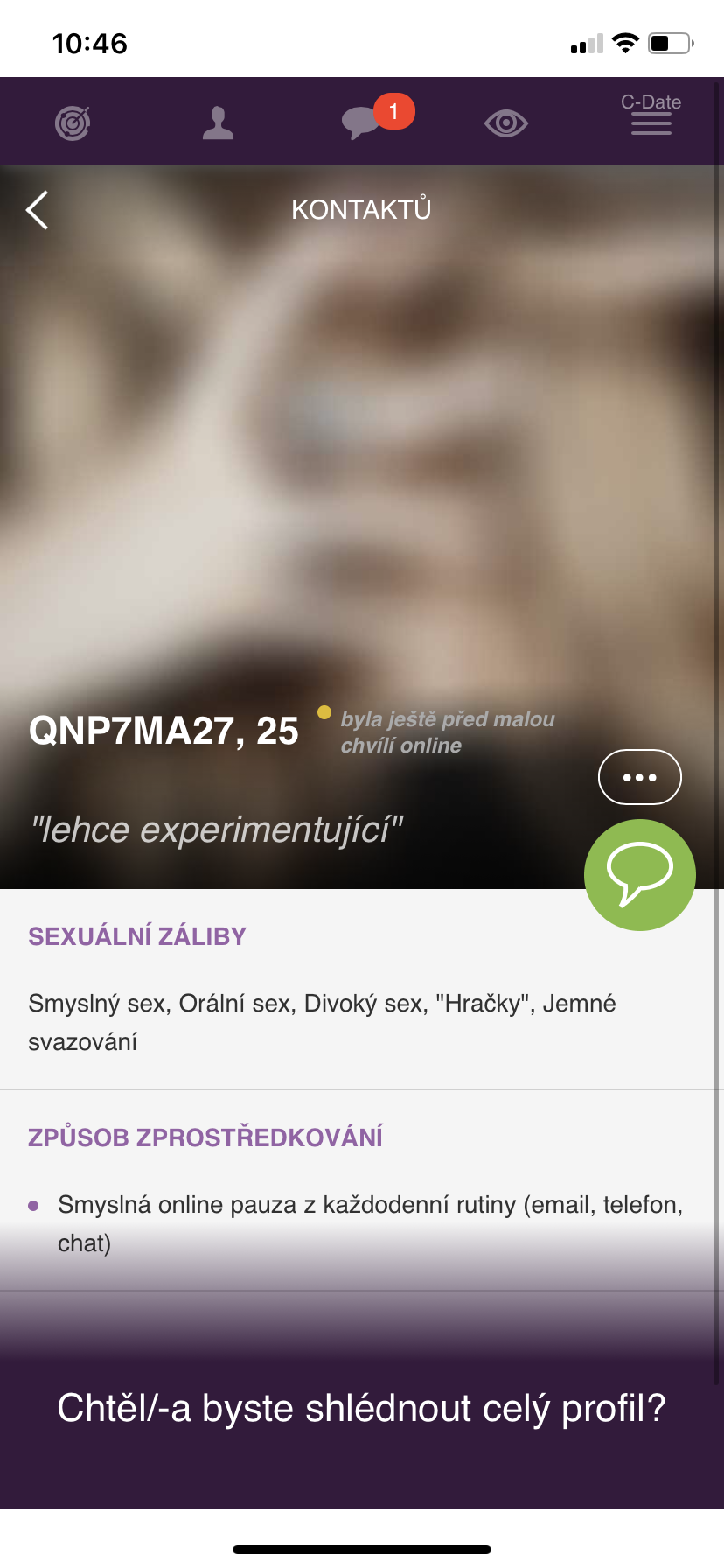Open the target matches icon

(x=73, y=123)
